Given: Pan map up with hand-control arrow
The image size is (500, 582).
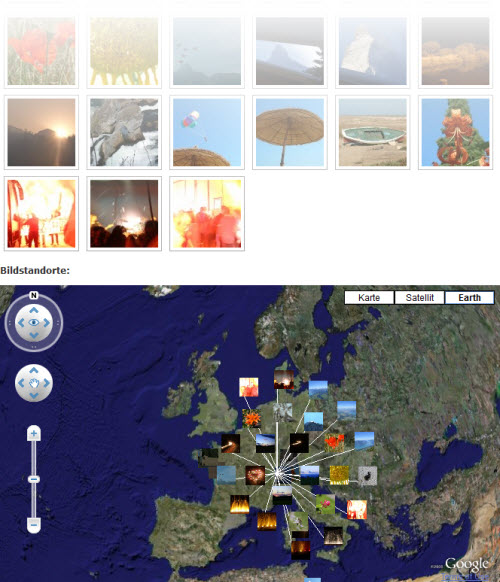Looking at the screenshot, I should pos(34,370).
